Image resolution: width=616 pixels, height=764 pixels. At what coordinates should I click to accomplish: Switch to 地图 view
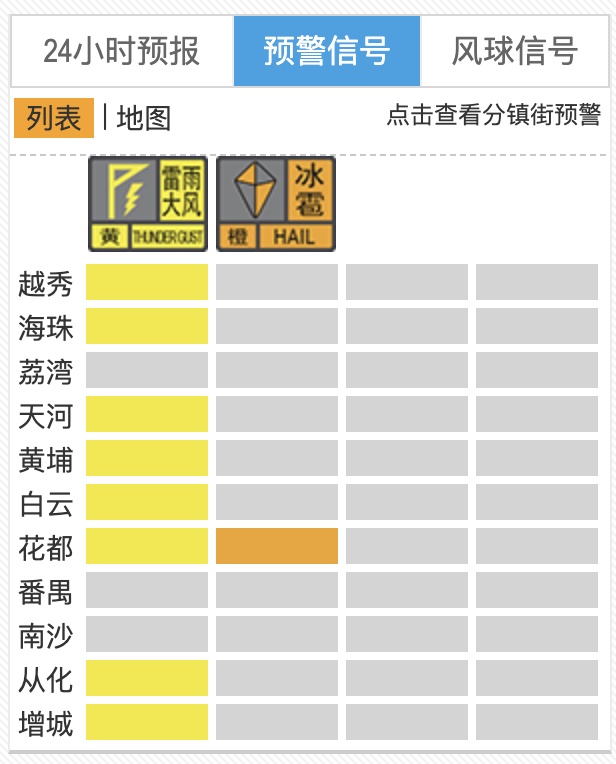(144, 118)
